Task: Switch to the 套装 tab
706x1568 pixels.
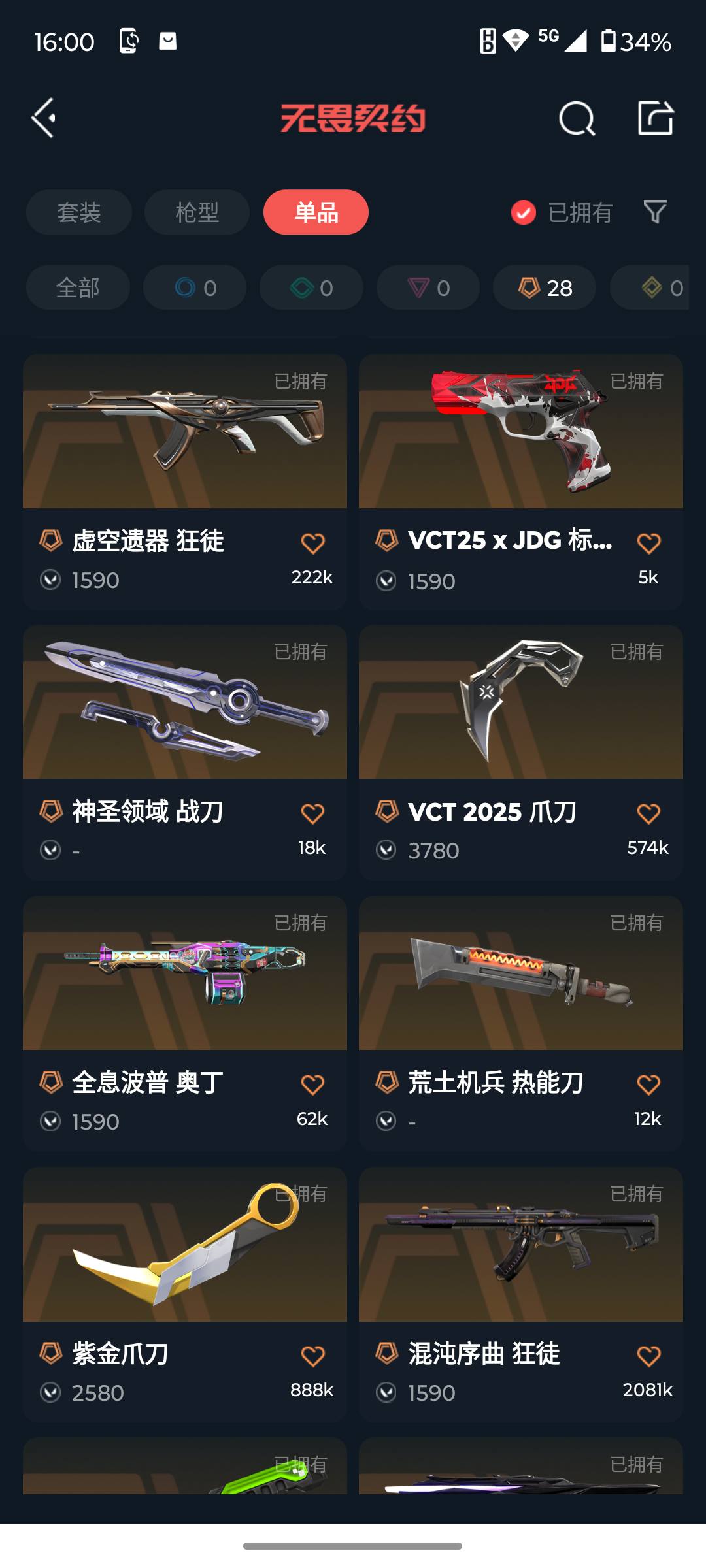Action: (78, 212)
